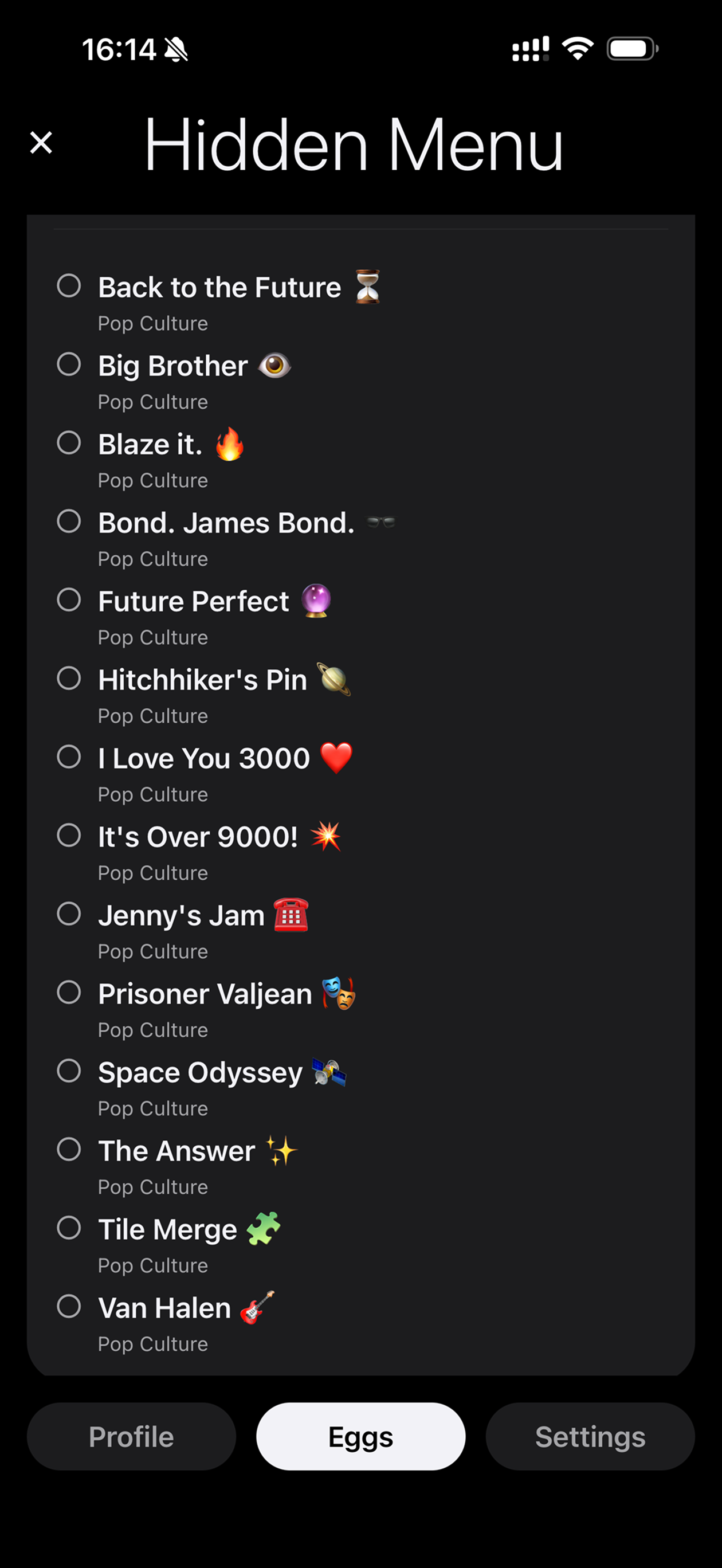Viewport: 722px width, 1568px height.
Task: Choose the Van Halen egg
Action: click(69, 1306)
